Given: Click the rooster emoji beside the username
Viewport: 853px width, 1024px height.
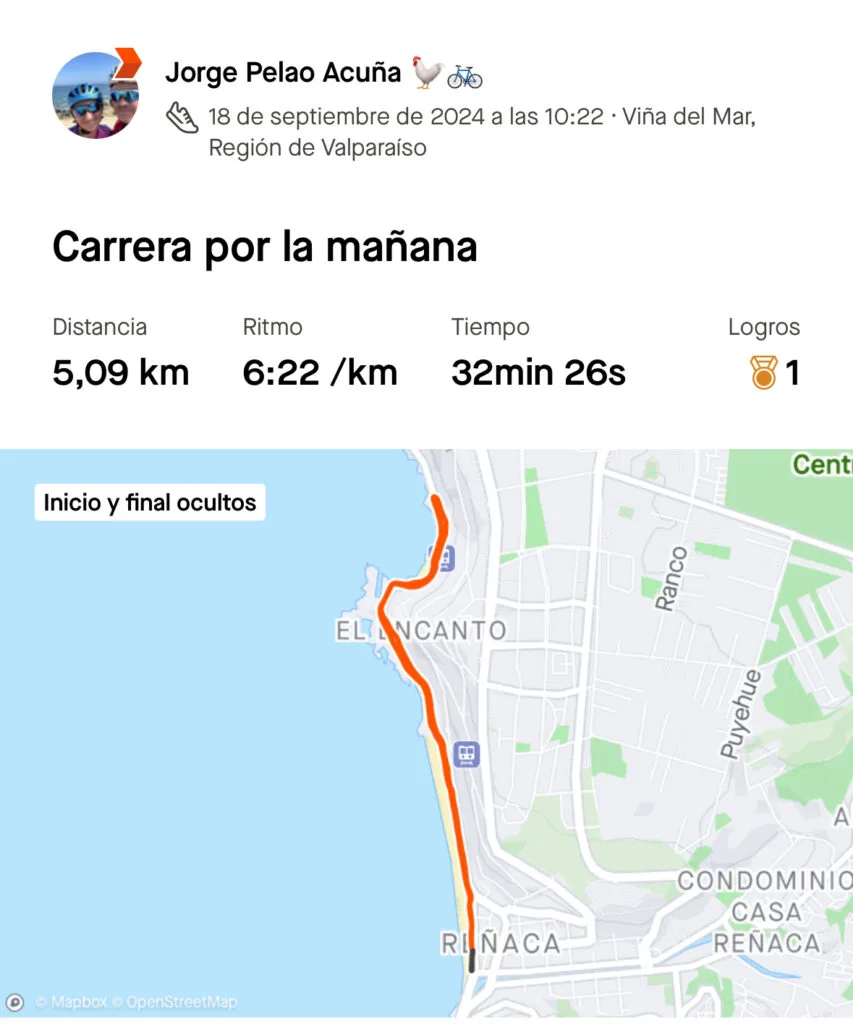Looking at the screenshot, I should coord(426,72).
